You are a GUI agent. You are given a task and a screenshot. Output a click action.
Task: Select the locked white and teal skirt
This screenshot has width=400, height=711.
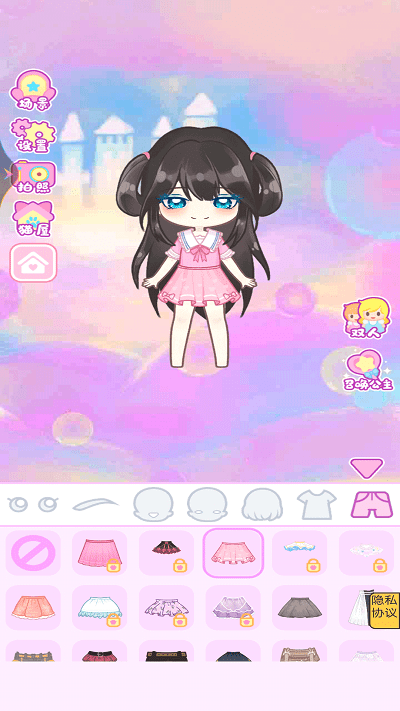coord(100,607)
